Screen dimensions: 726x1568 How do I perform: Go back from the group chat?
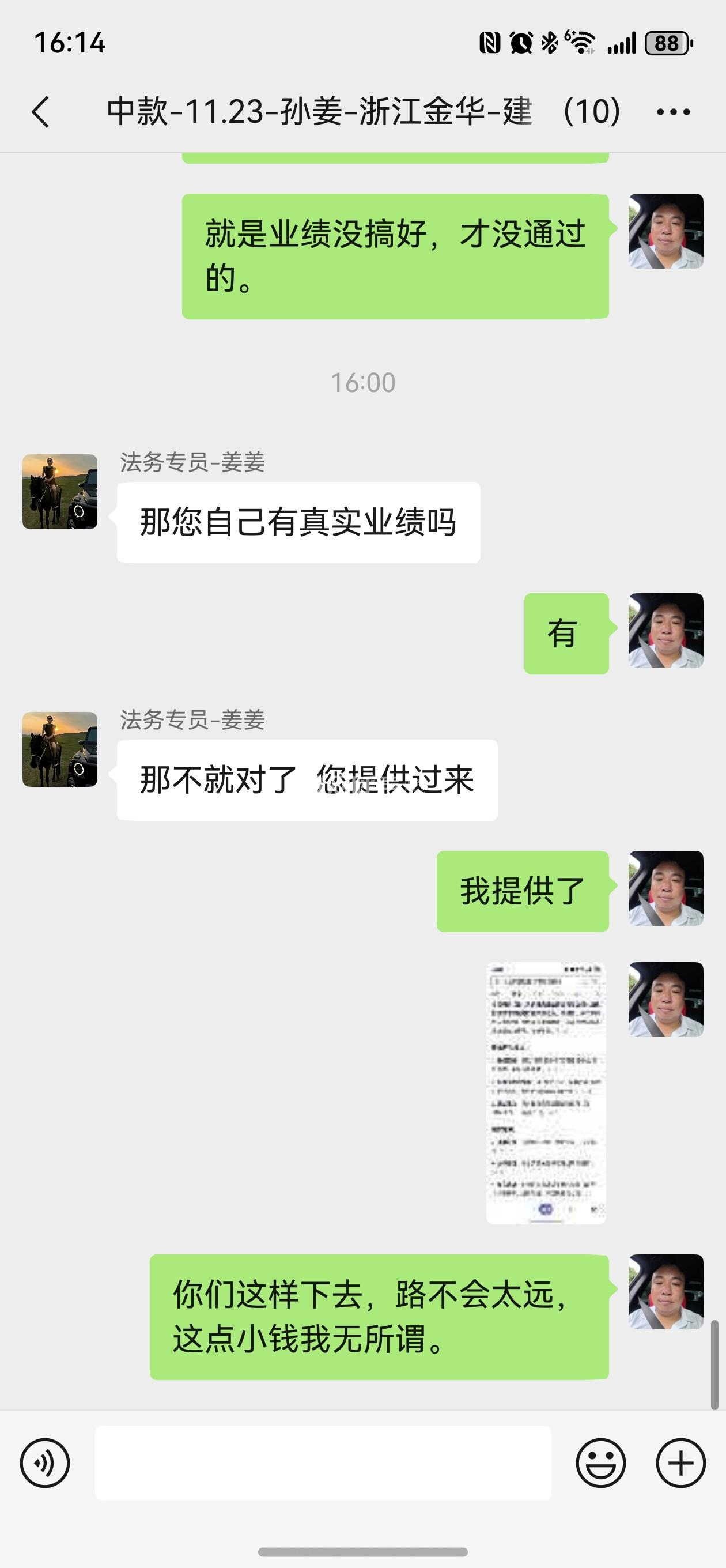click(40, 112)
